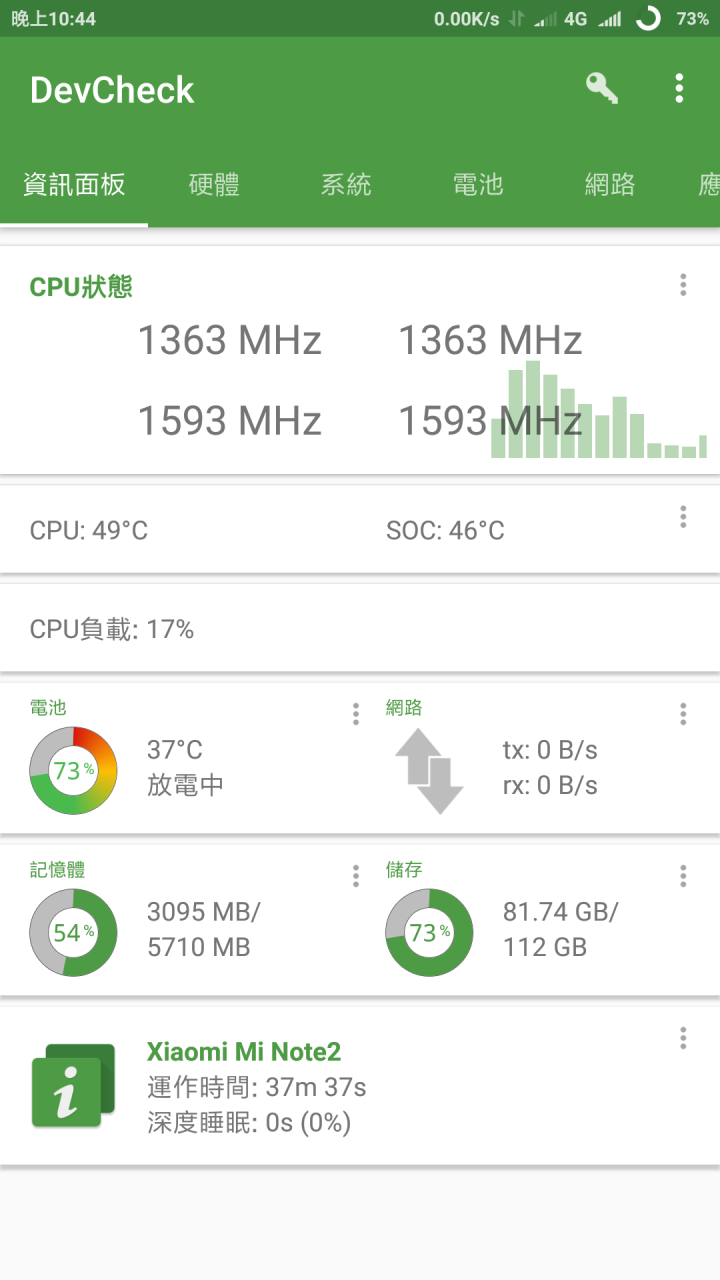Tap the key icon in the app bar
Viewport: 720px width, 1280px height.
click(601, 89)
